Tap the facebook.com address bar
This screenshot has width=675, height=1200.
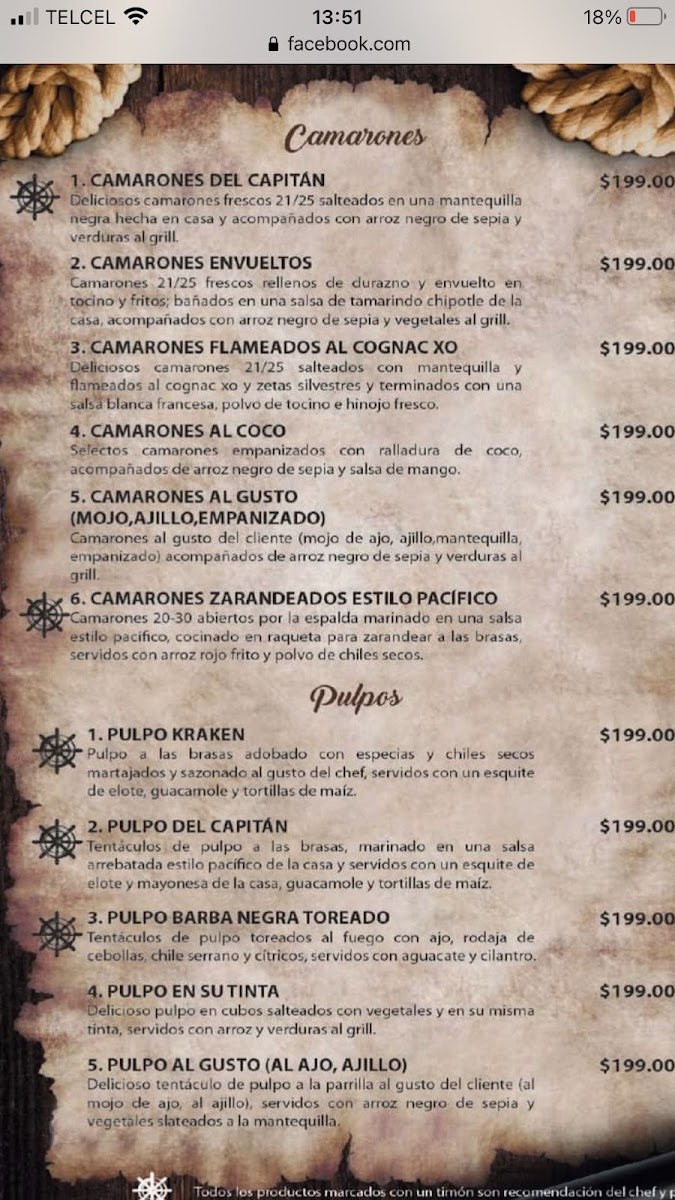(338, 44)
